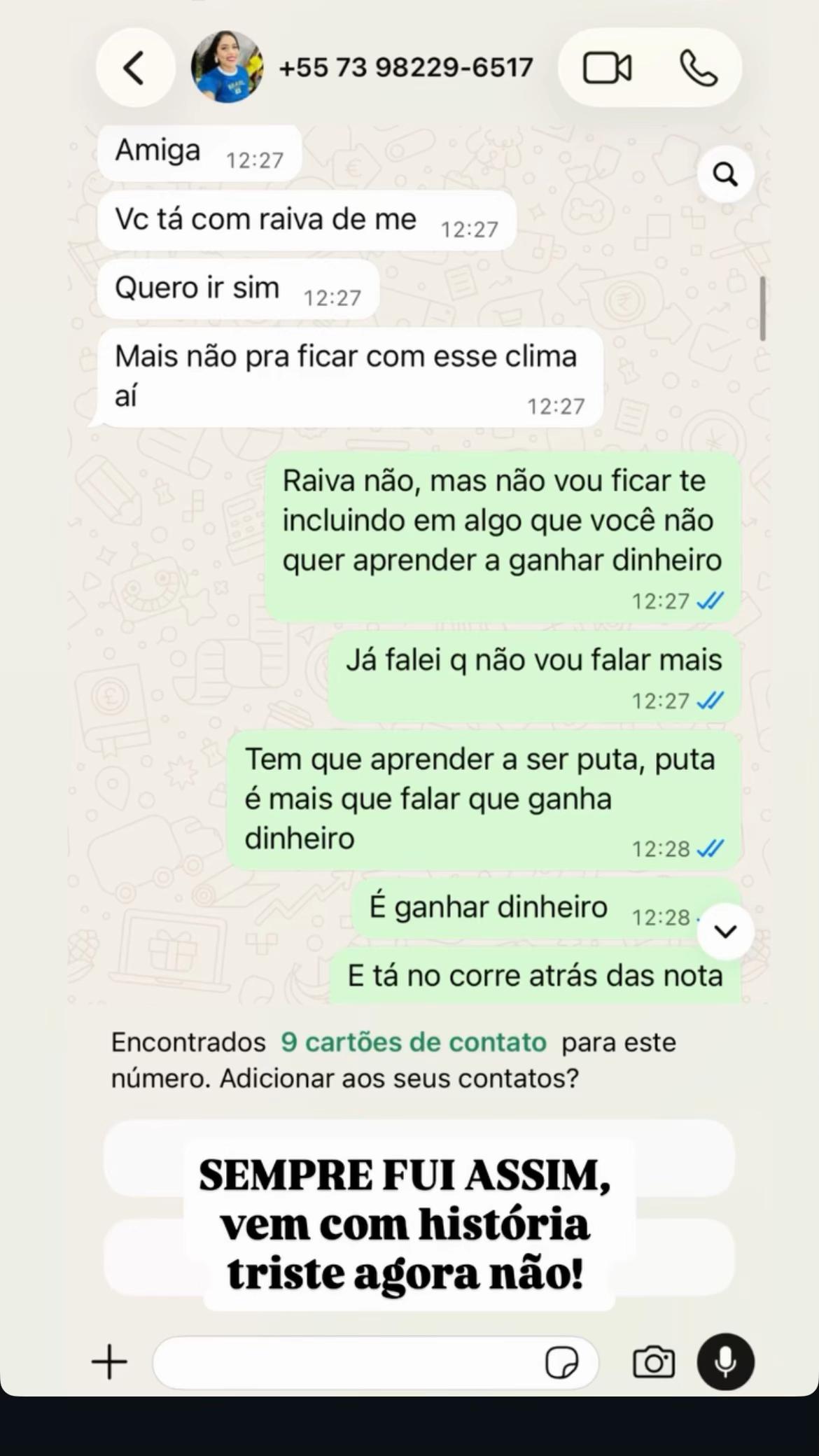Search within this conversation
Viewport: 819px width, 1456px height.
[725, 174]
